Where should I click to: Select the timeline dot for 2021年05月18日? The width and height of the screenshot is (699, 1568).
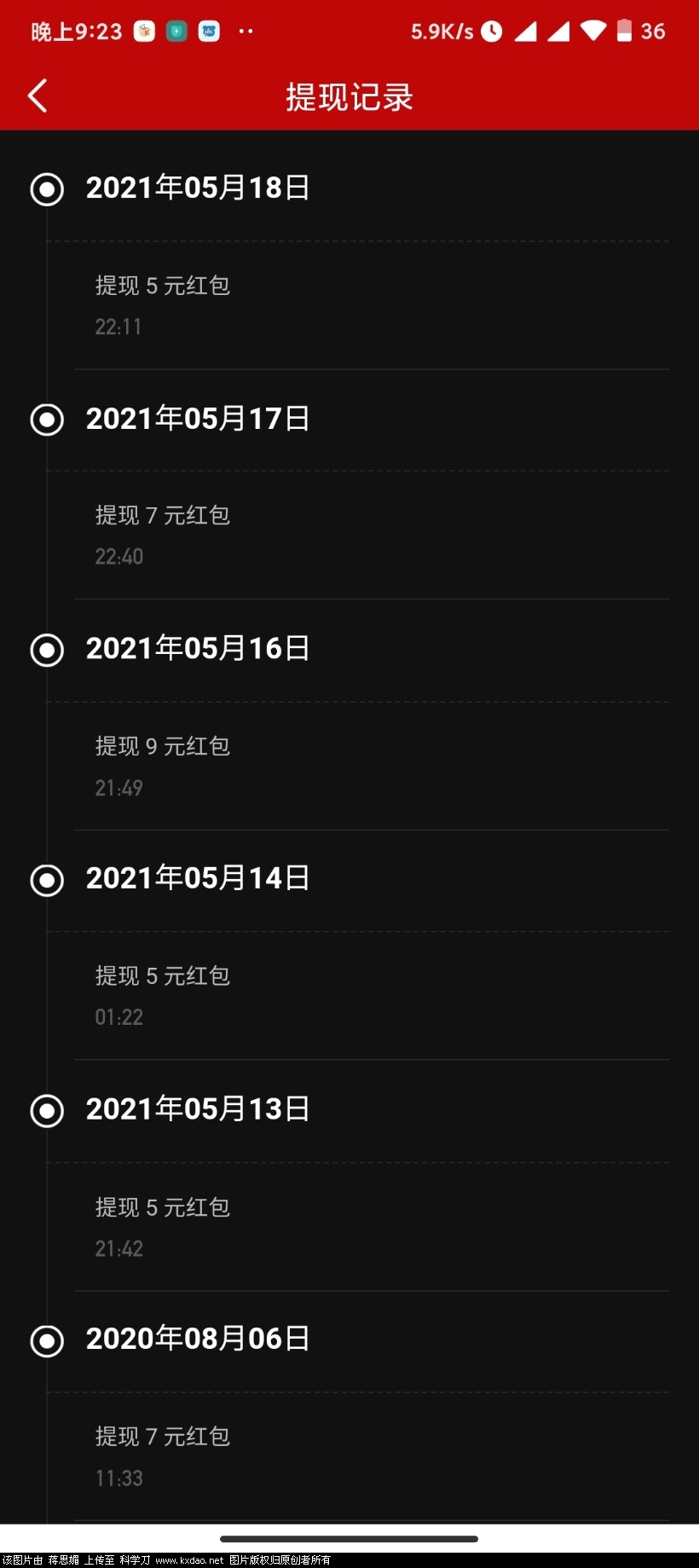point(47,189)
